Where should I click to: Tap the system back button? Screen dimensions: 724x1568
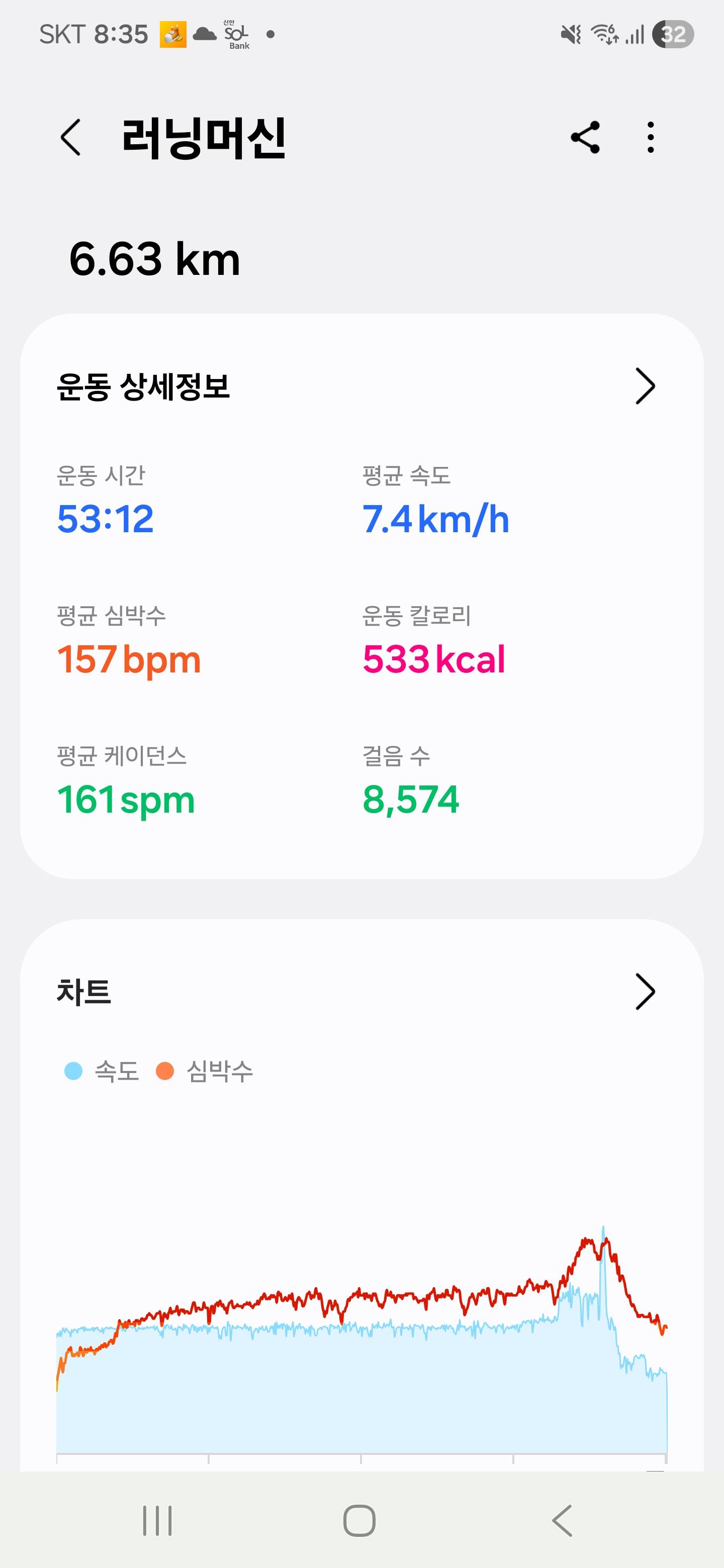tap(562, 1521)
